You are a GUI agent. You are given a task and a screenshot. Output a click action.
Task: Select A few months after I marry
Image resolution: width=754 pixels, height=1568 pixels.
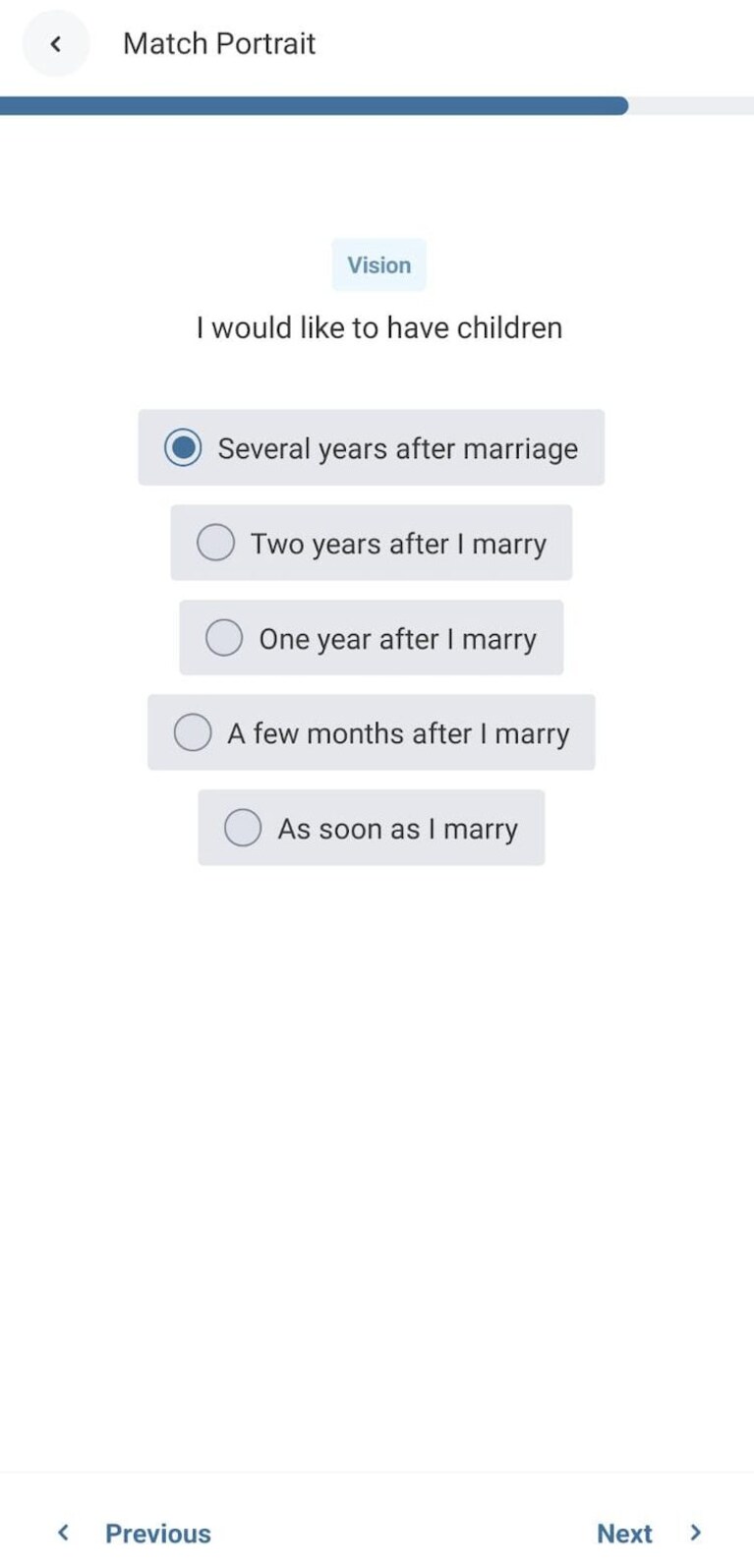371,732
